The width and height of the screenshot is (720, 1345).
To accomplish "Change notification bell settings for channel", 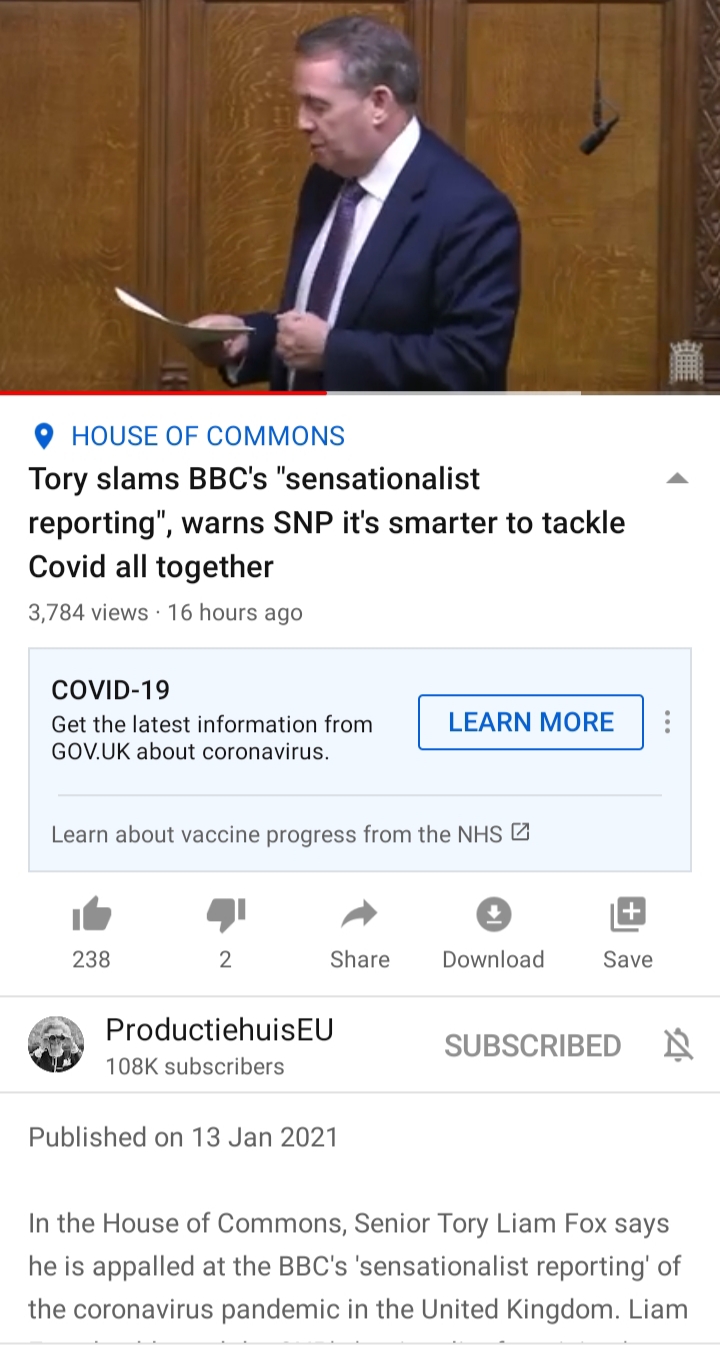I will pyautogui.click(x=678, y=1045).
